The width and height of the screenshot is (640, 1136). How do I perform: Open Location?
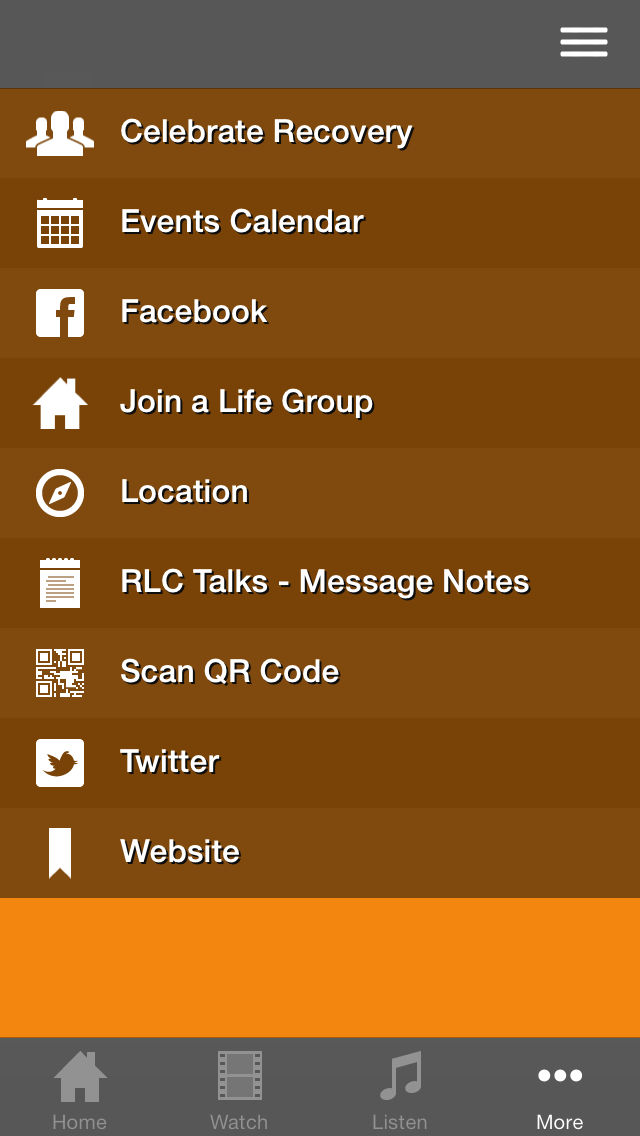pyautogui.click(x=320, y=493)
